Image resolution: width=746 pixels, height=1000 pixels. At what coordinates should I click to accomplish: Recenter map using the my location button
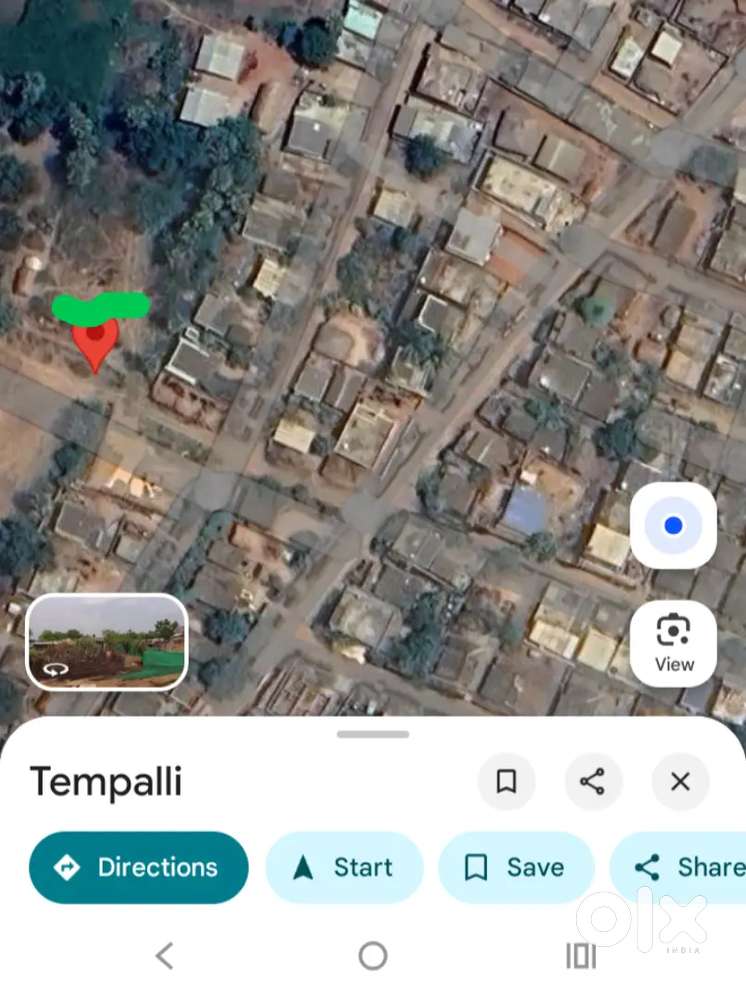673,524
